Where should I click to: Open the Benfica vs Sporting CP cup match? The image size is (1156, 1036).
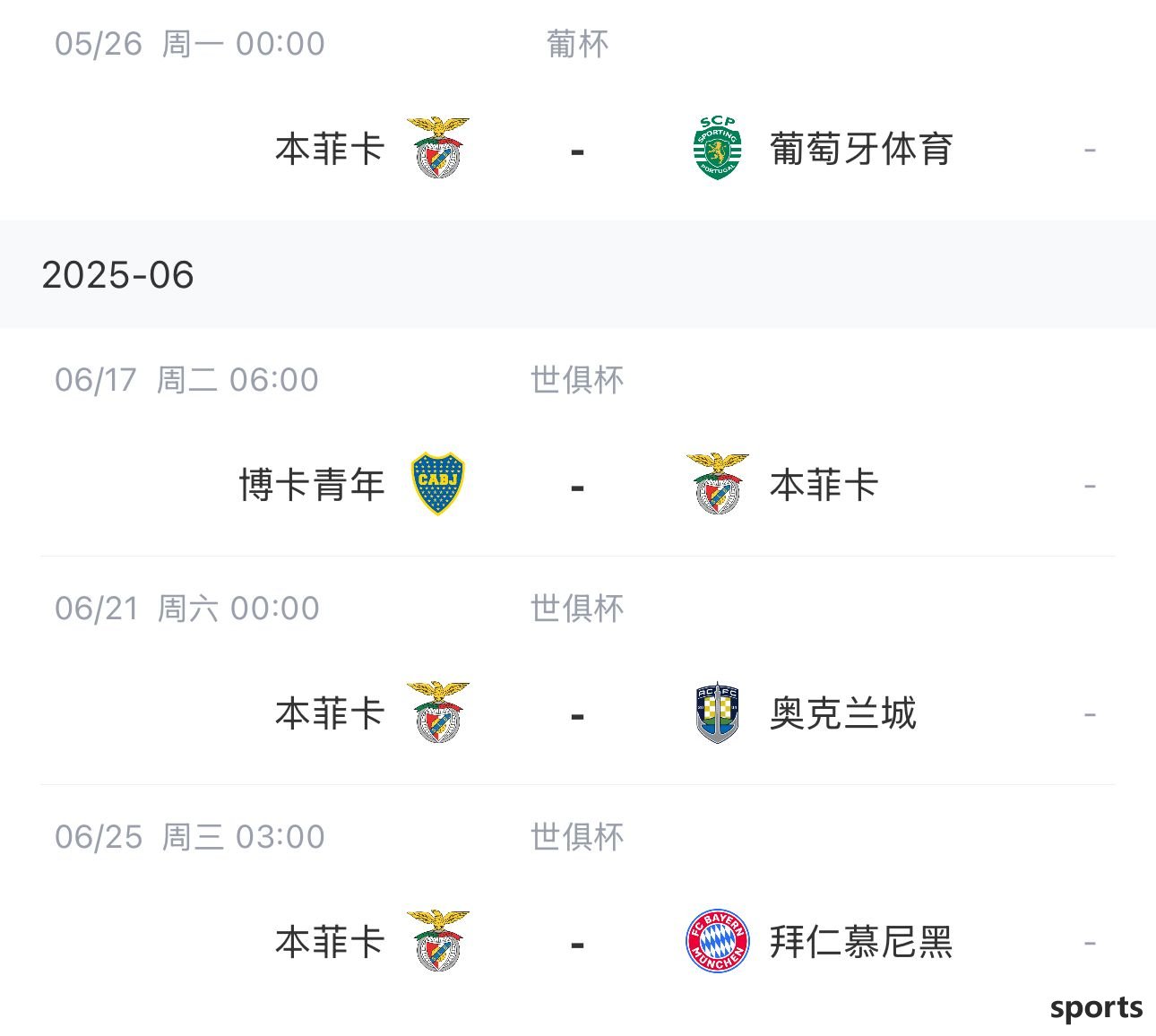click(577, 149)
